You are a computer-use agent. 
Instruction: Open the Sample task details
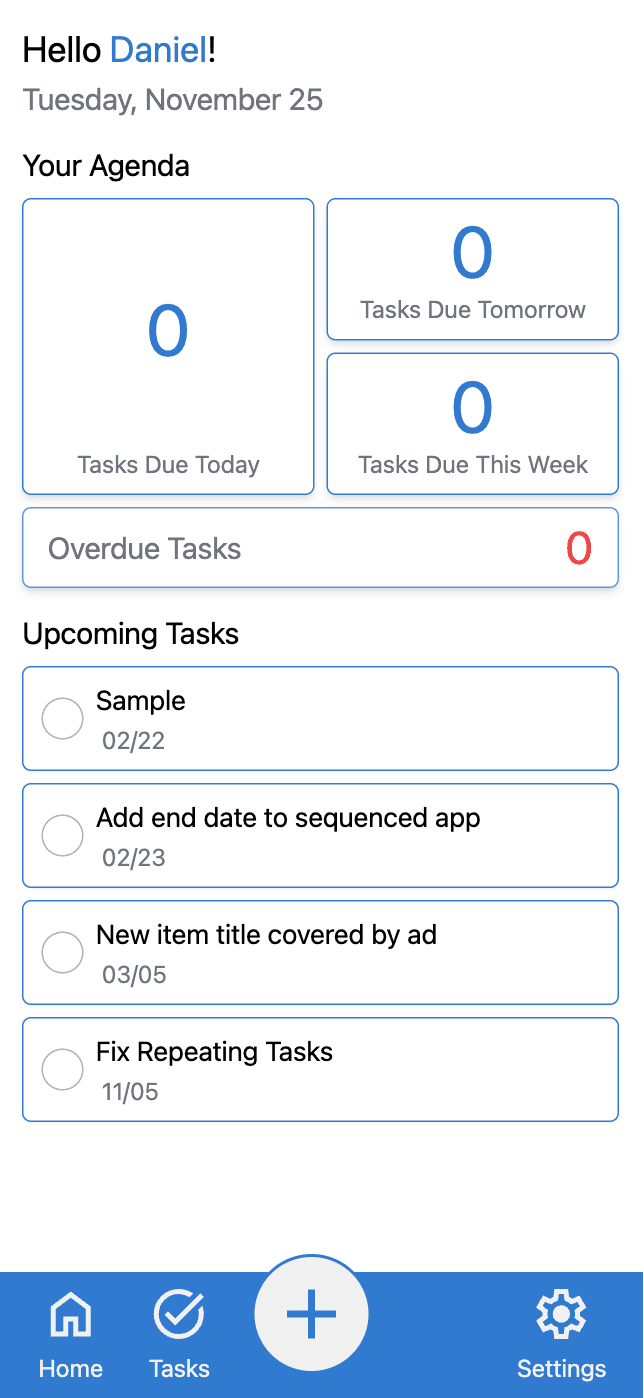(x=340, y=719)
